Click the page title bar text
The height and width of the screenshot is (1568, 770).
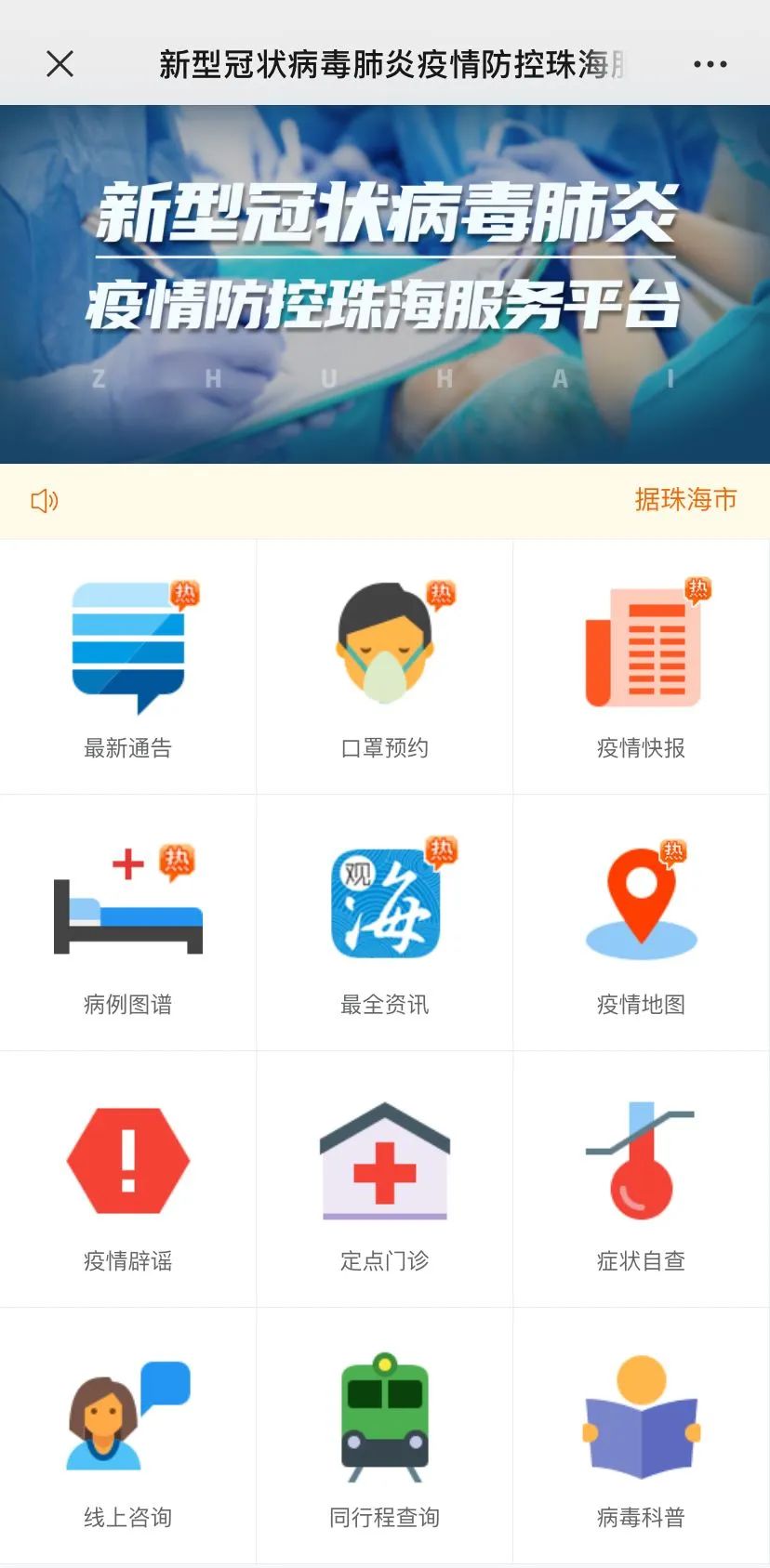tap(391, 63)
